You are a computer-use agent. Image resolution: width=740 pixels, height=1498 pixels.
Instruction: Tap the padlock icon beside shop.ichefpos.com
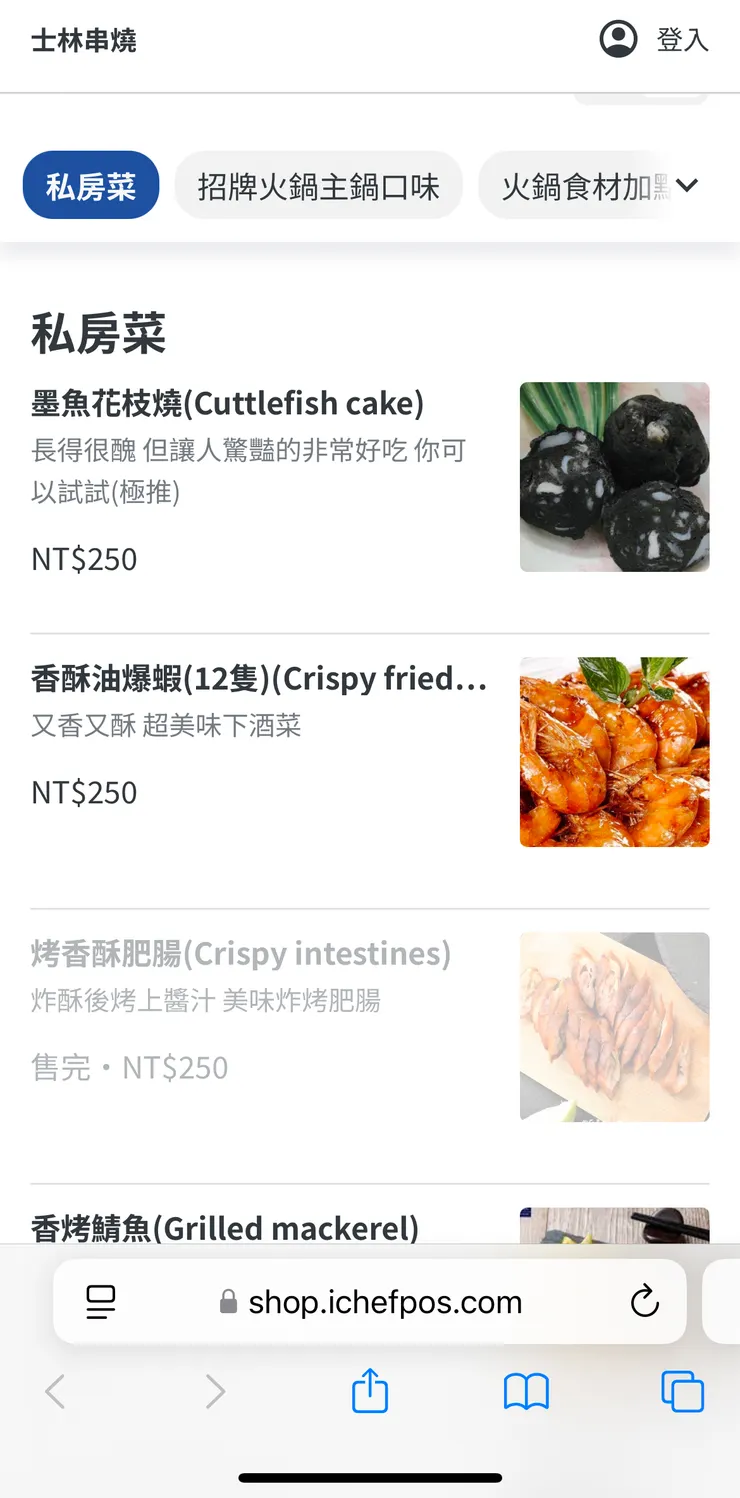pyautogui.click(x=226, y=1301)
